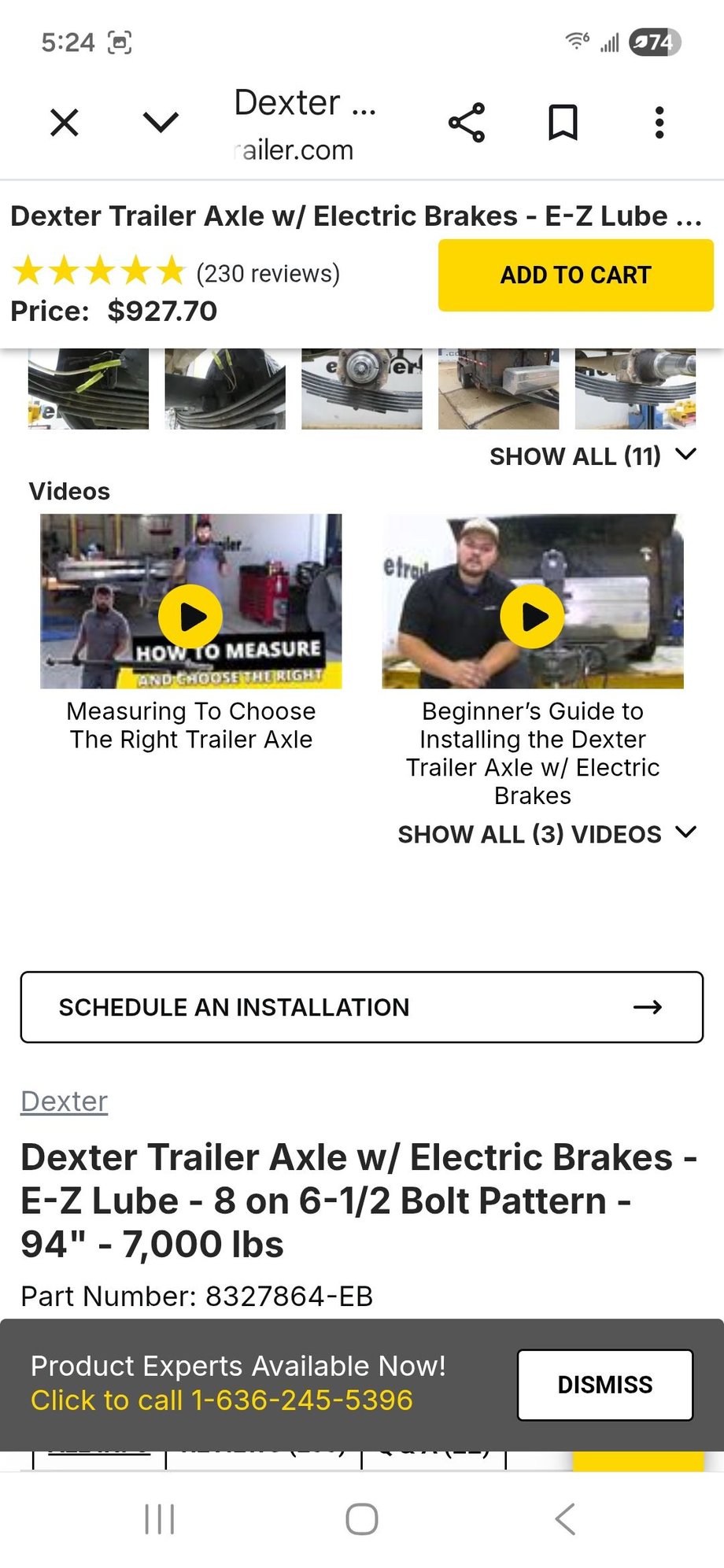Dismiss the product experts banner

[604, 1385]
